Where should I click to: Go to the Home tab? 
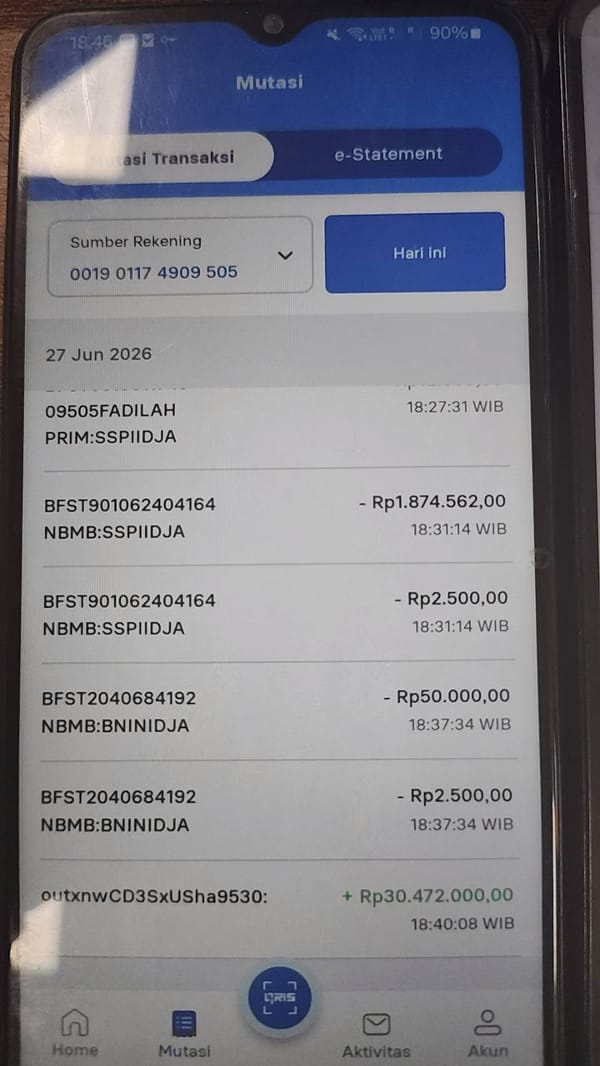(x=75, y=1033)
